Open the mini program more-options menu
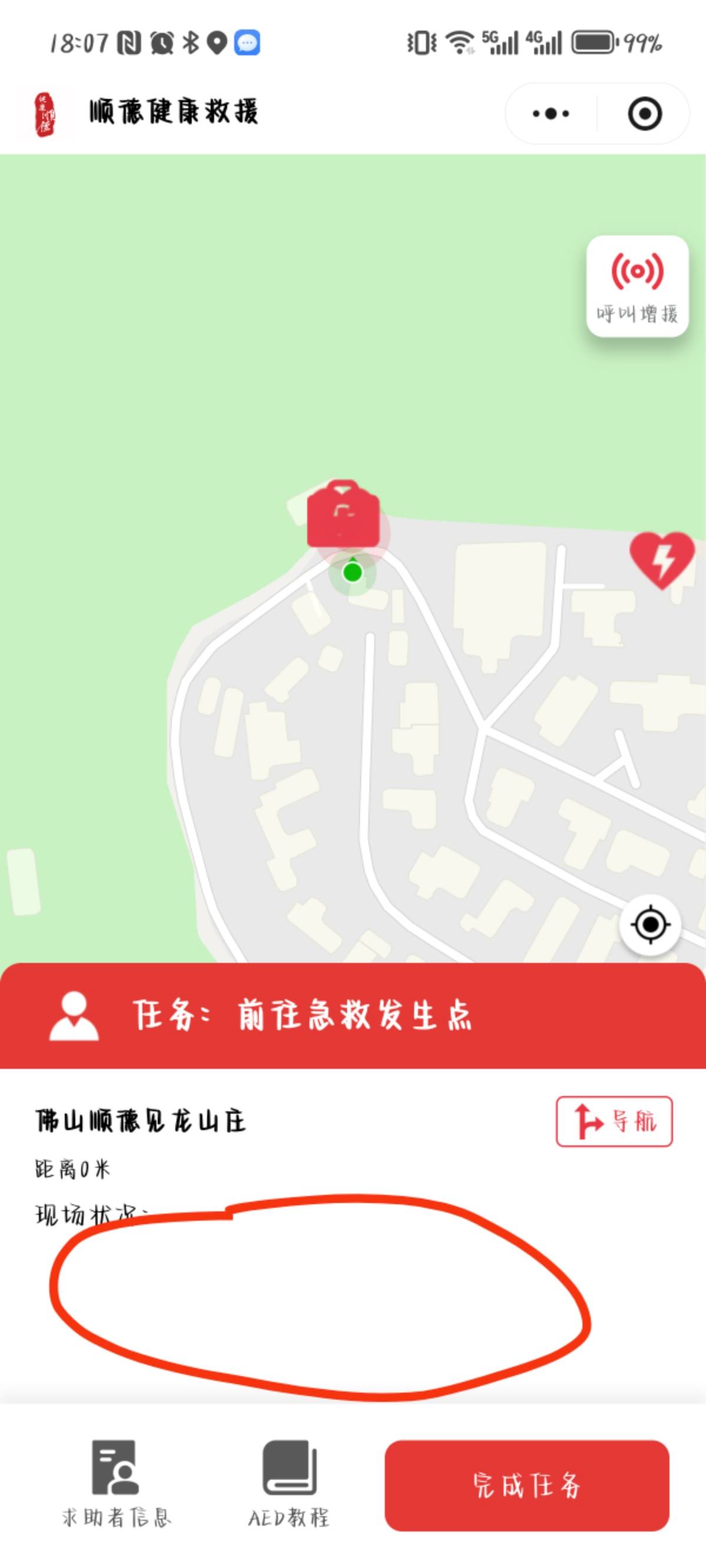This screenshot has height=1568, width=706. click(551, 114)
